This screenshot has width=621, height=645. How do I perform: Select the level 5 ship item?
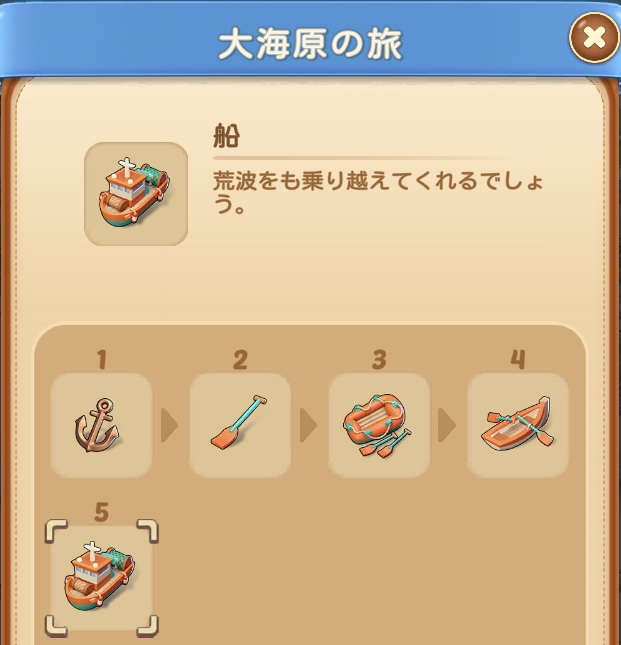tap(101, 578)
